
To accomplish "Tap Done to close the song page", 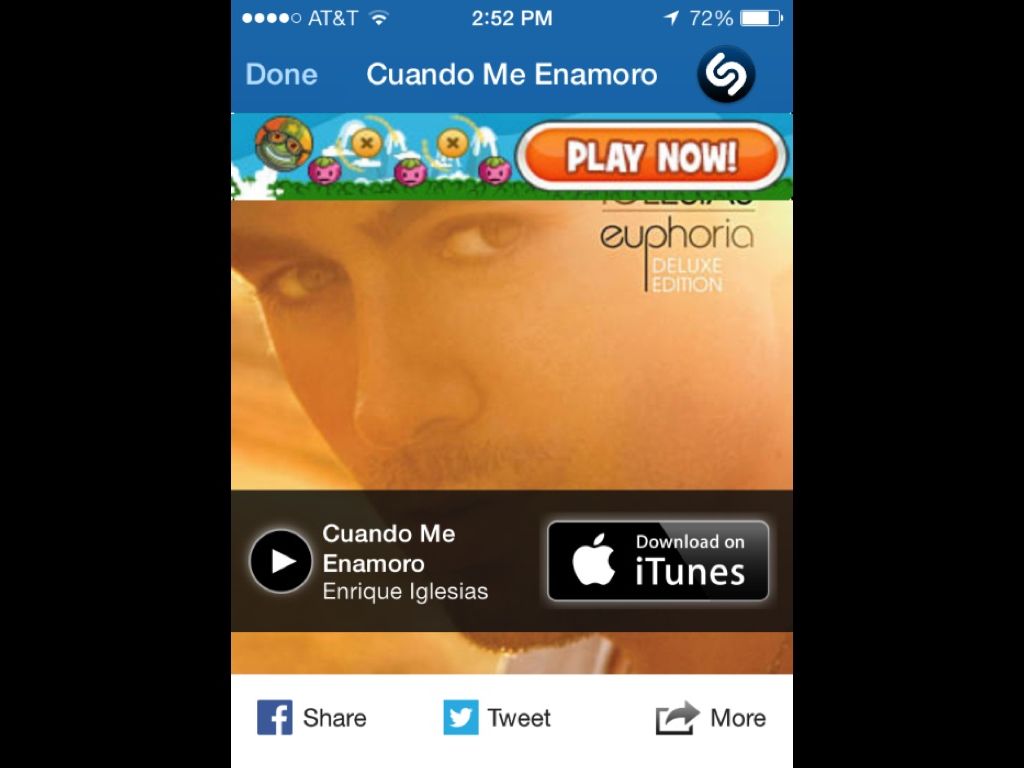I will tap(281, 75).
